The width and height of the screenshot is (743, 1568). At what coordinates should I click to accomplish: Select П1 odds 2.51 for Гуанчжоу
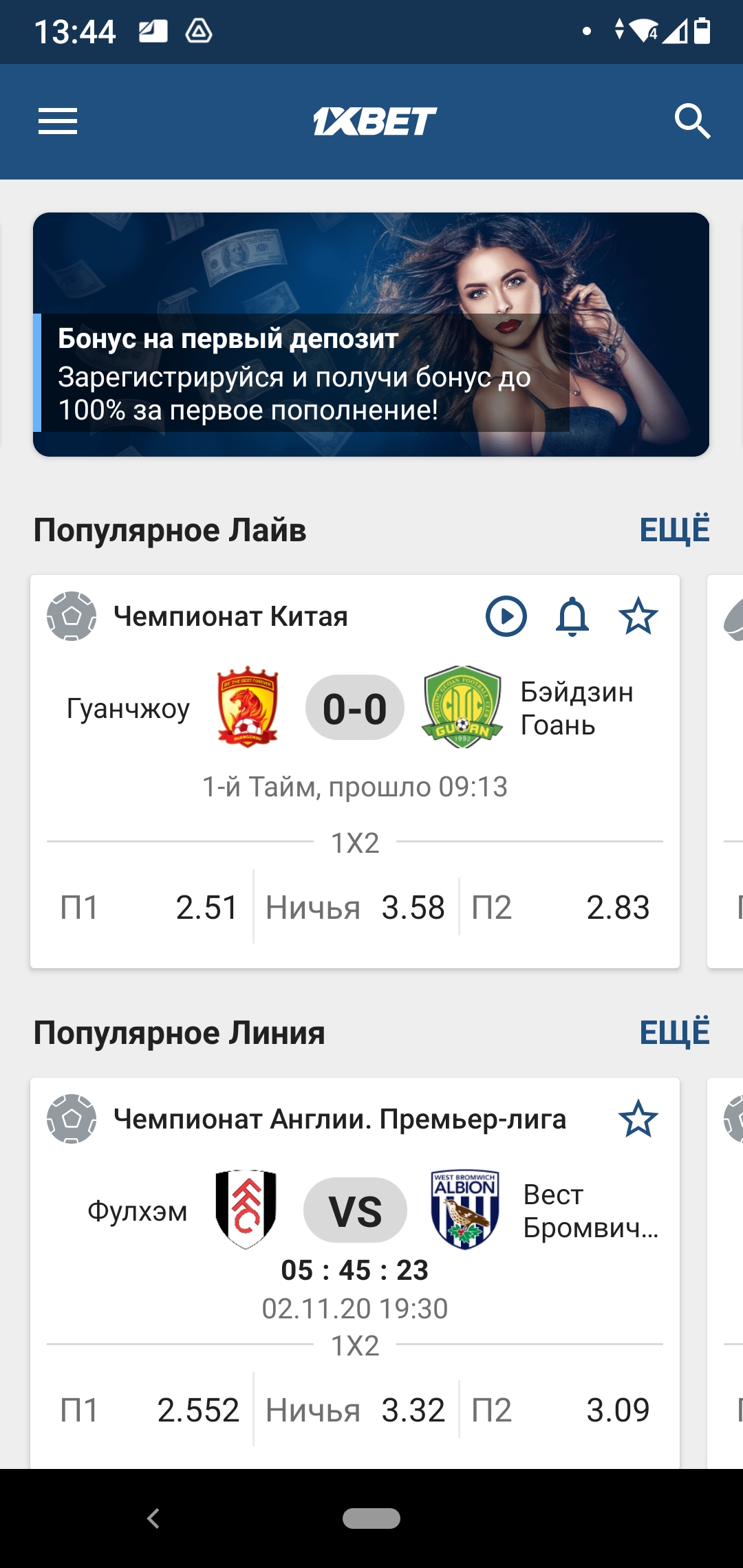149,907
